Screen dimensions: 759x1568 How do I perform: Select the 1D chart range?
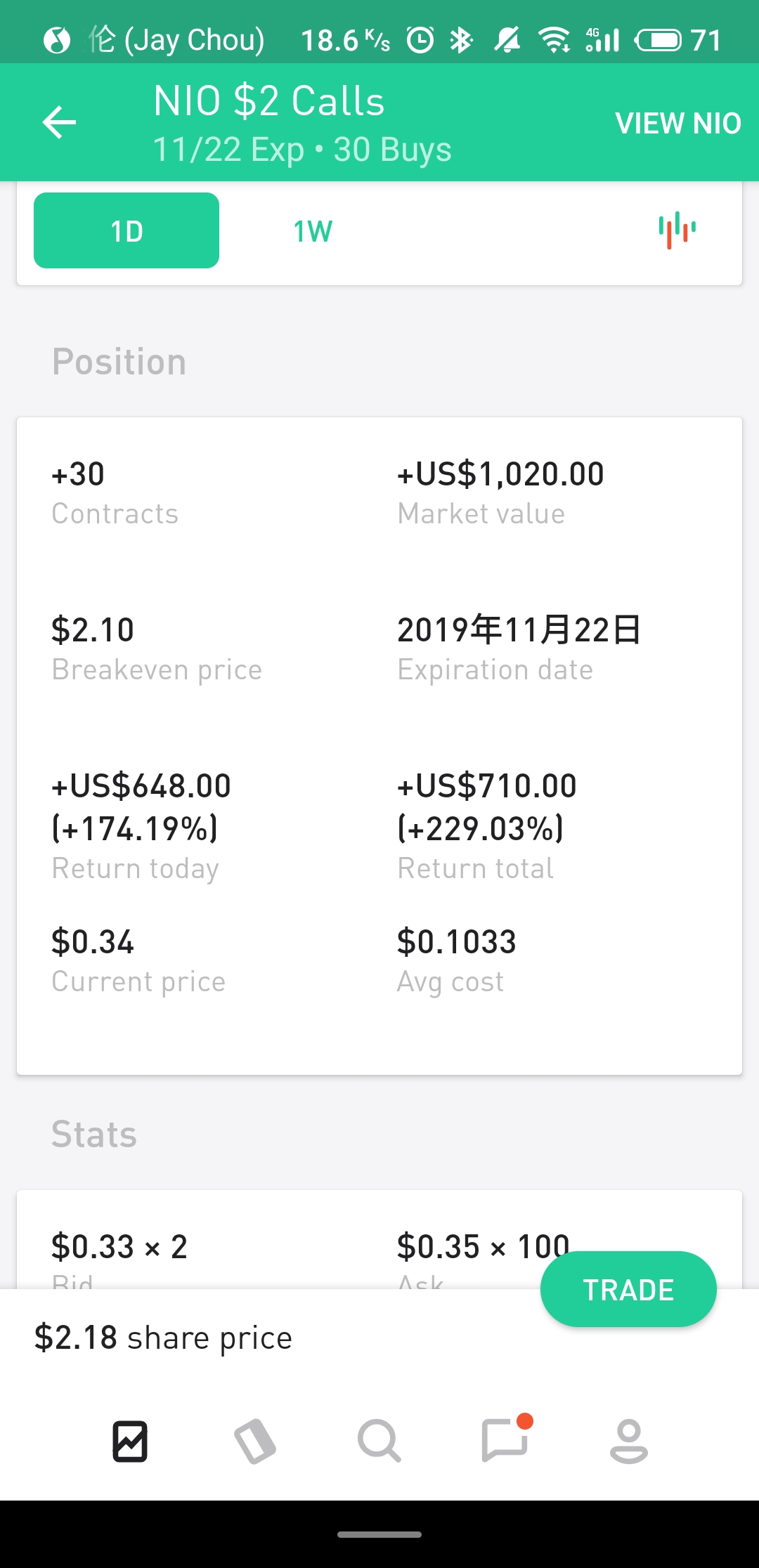point(126,230)
